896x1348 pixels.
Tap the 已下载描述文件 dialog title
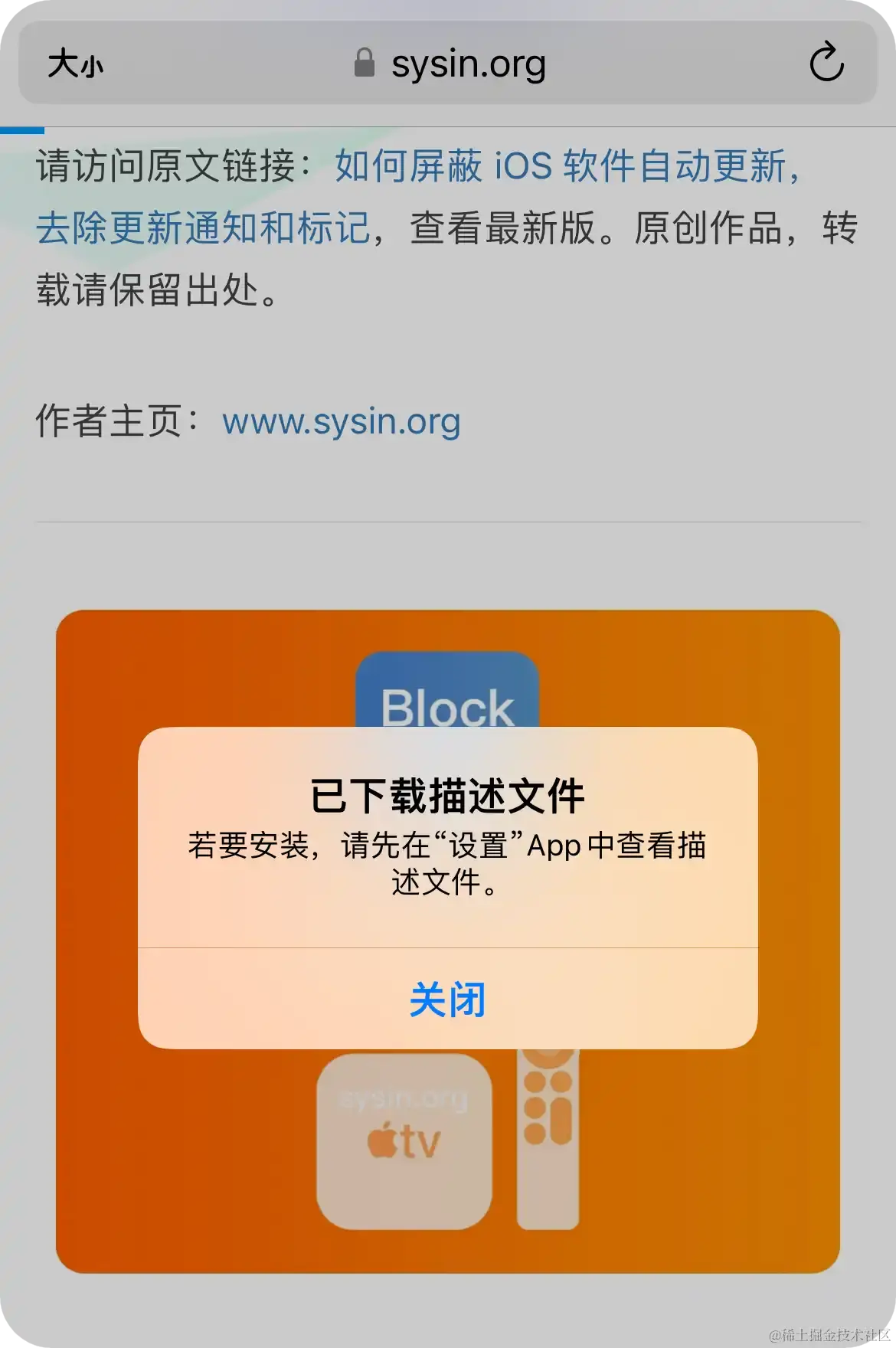[x=448, y=795]
